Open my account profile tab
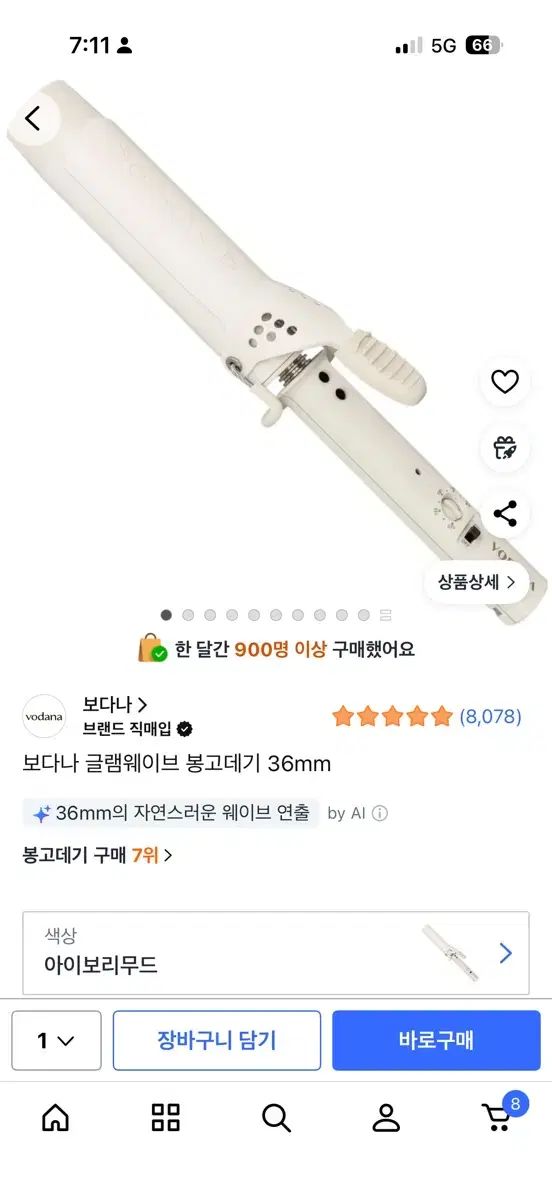The height and width of the screenshot is (1200, 552). point(386,1117)
